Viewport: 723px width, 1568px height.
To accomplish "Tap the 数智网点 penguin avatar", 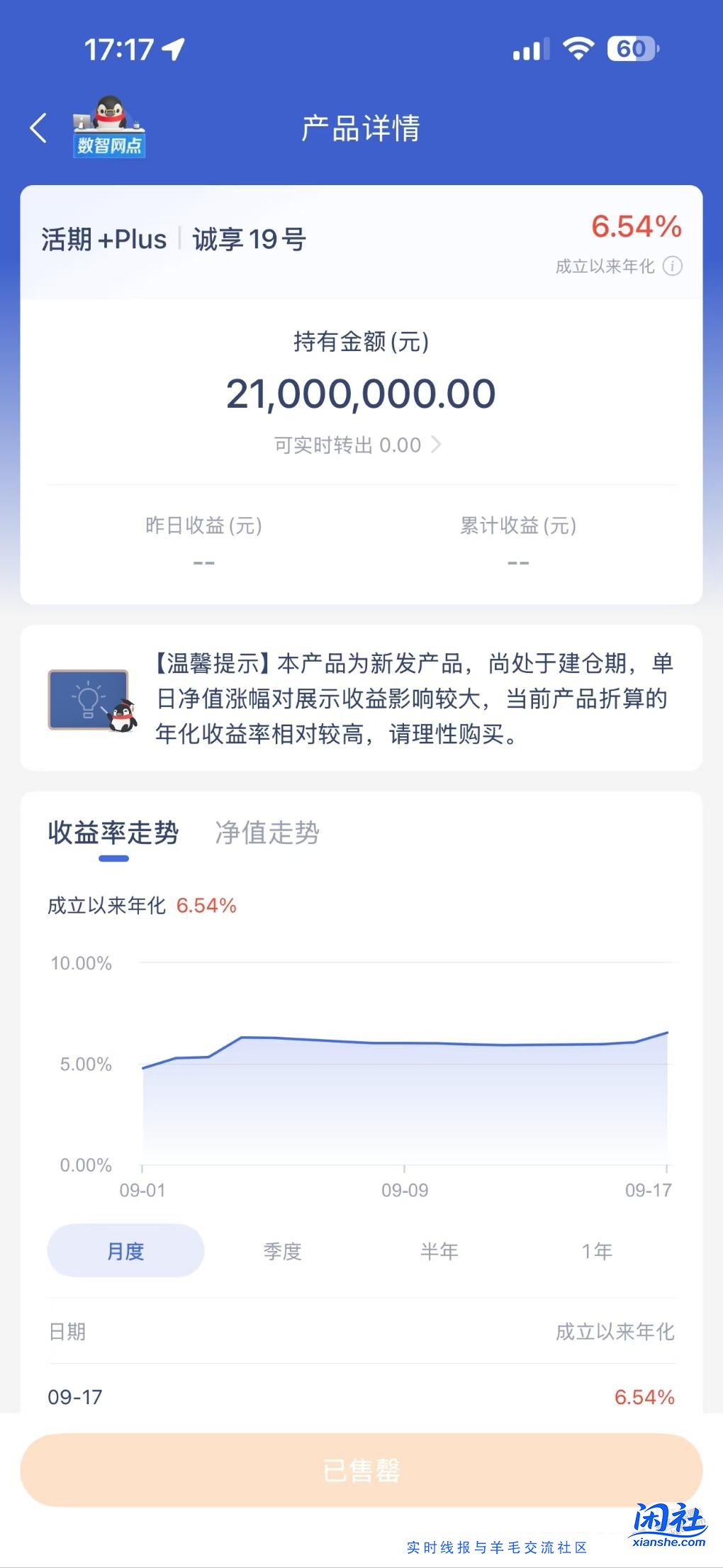I will pos(110,126).
